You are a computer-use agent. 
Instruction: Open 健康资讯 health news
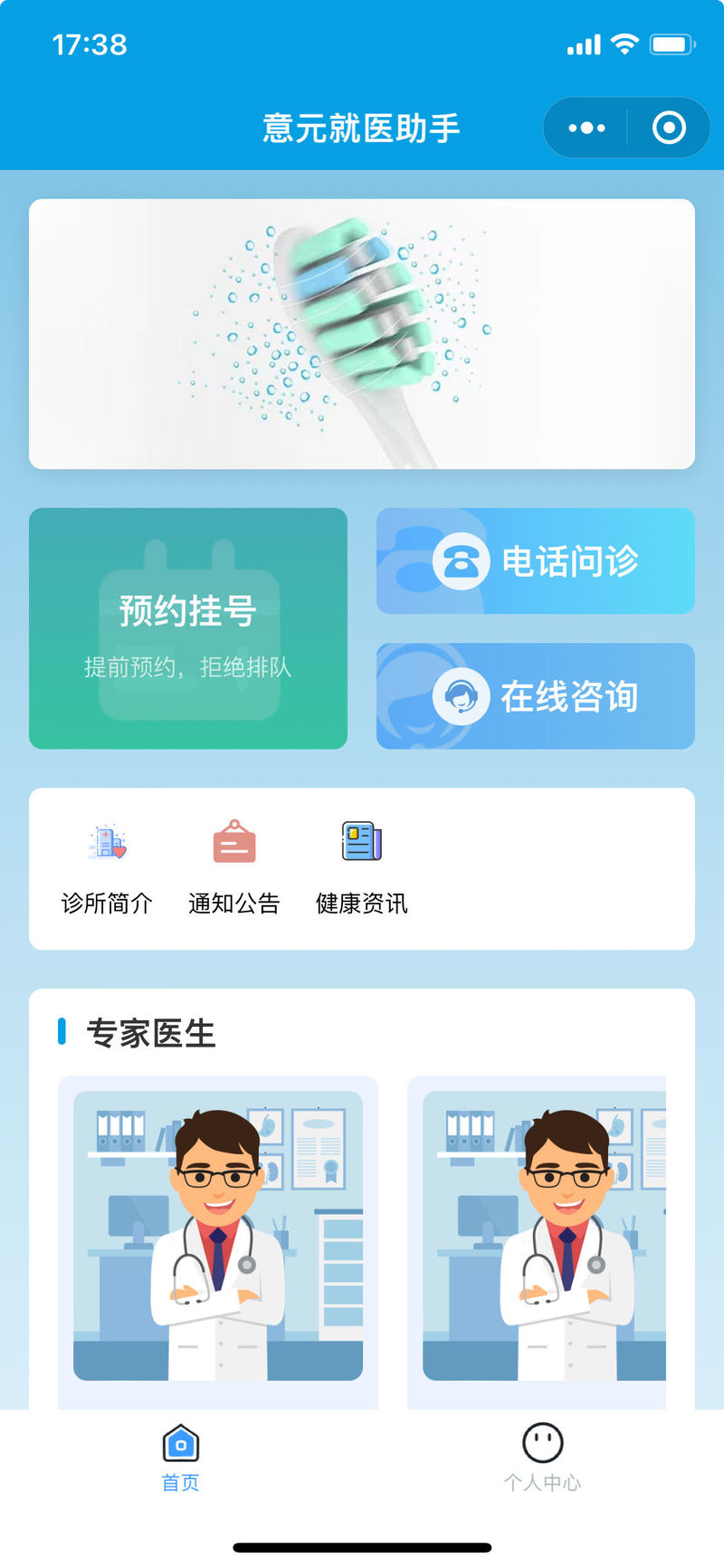[x=362, y=867]
